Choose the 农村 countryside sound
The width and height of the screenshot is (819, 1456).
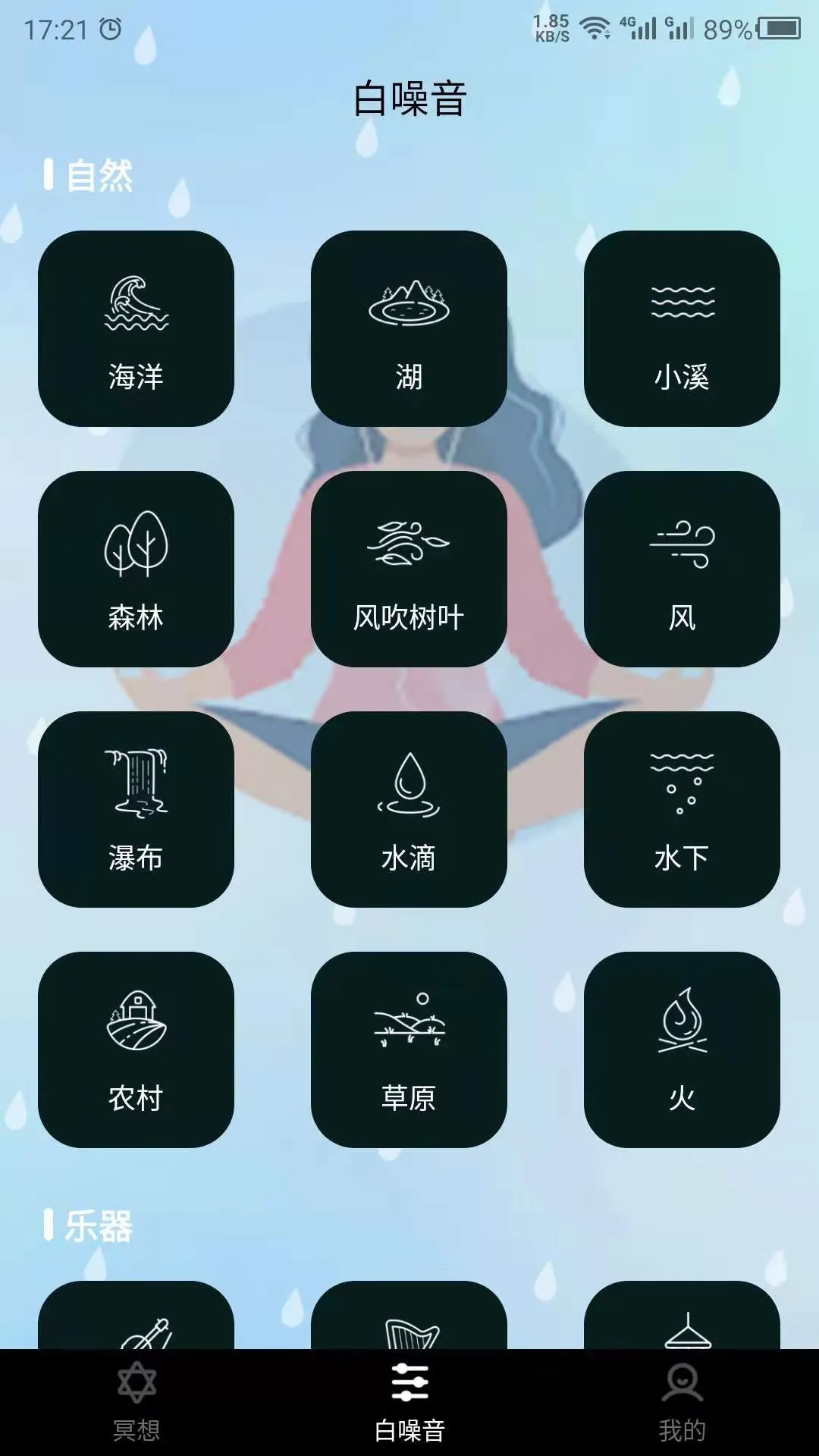pos(136,1050)
